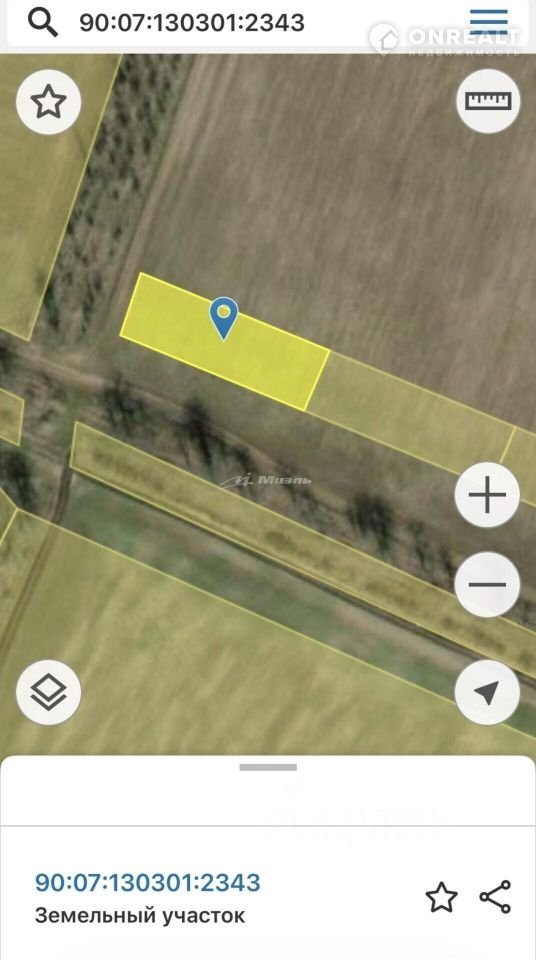Zoom in with the plus button
The image size is (536, 960).
point(487,495)
